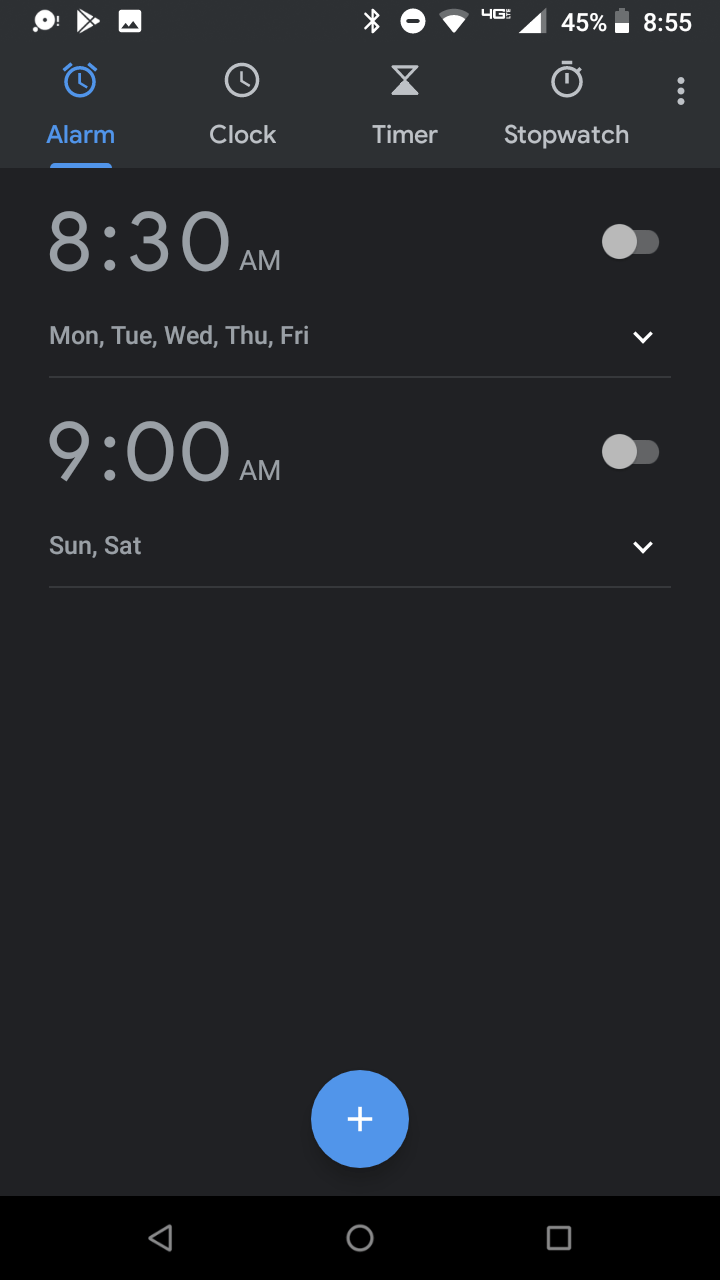The width and height of the screenshot is (720, 1280).
Task: Select the Alarm tab
Action: (x=80, y=104)
